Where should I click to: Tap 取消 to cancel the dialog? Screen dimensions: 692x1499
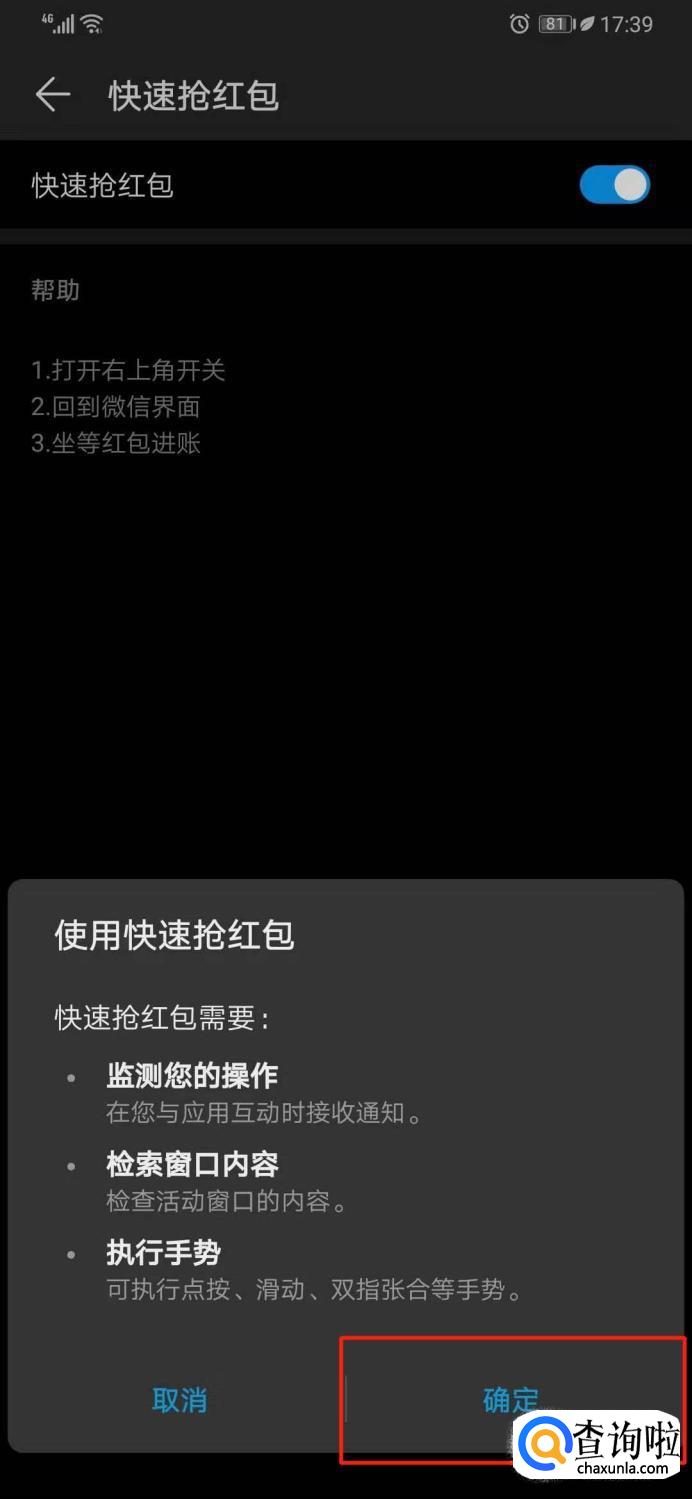click(179, 1400)
